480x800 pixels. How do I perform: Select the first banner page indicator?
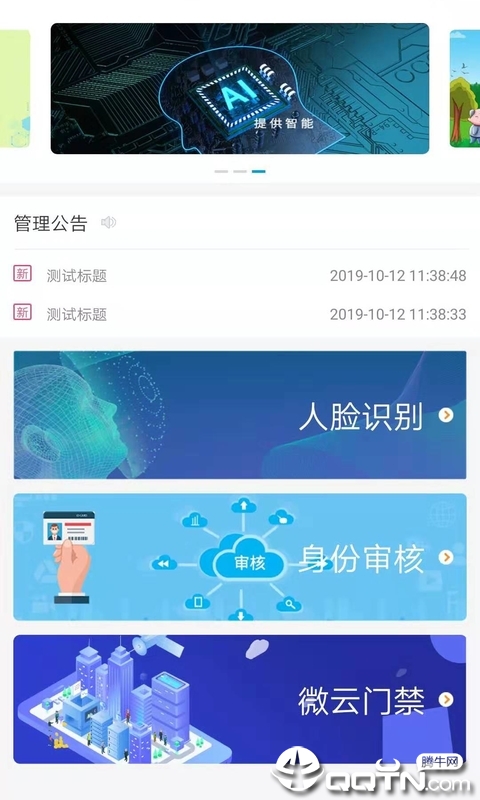tap(221, 171)
